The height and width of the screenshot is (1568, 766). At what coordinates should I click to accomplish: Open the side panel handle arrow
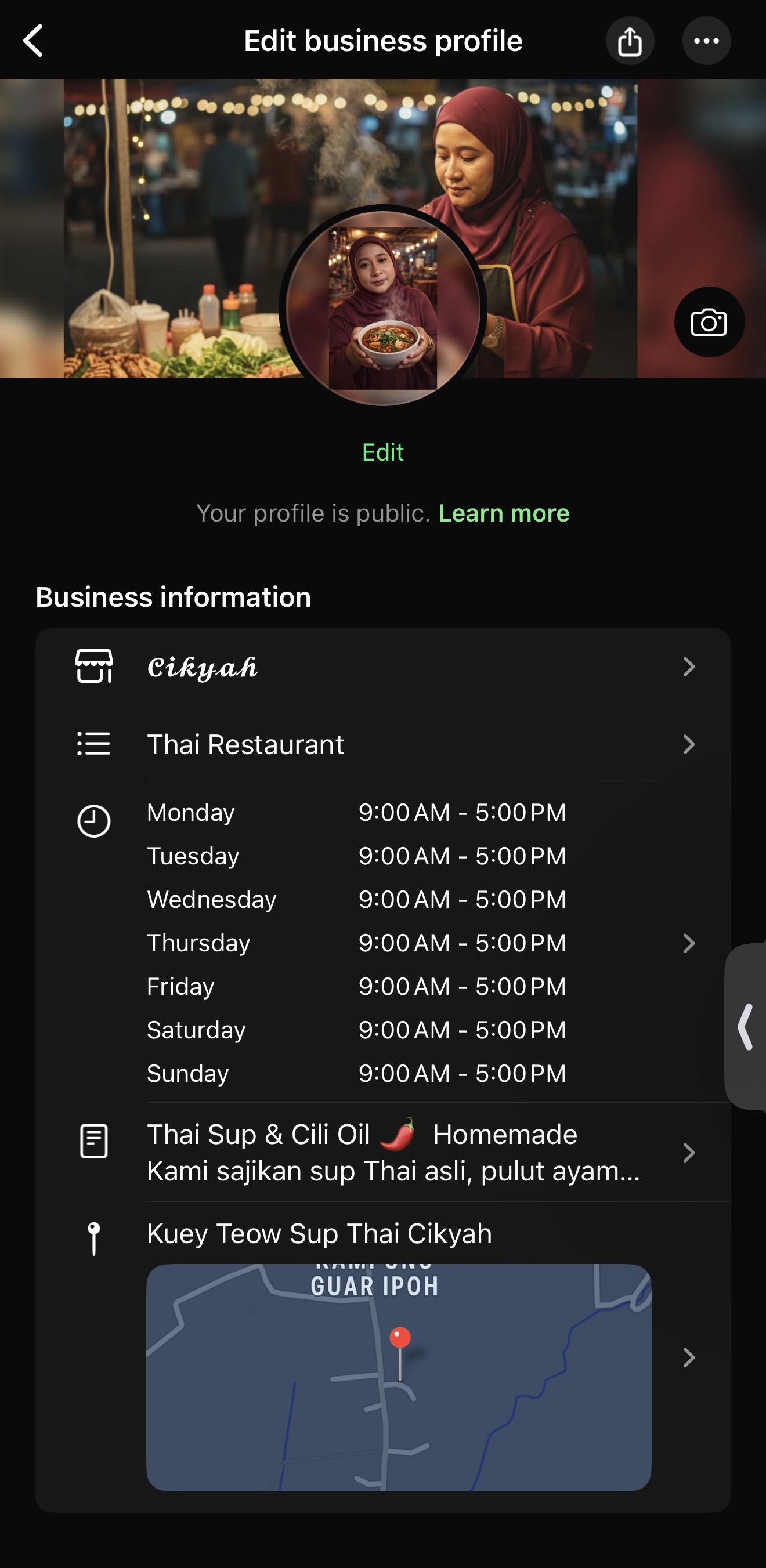[x=746, y=1027]
